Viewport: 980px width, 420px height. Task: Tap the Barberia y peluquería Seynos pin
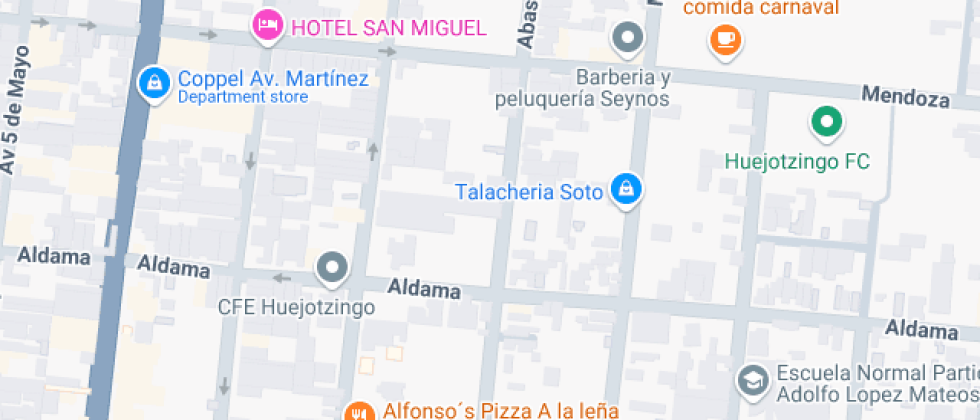627,39
